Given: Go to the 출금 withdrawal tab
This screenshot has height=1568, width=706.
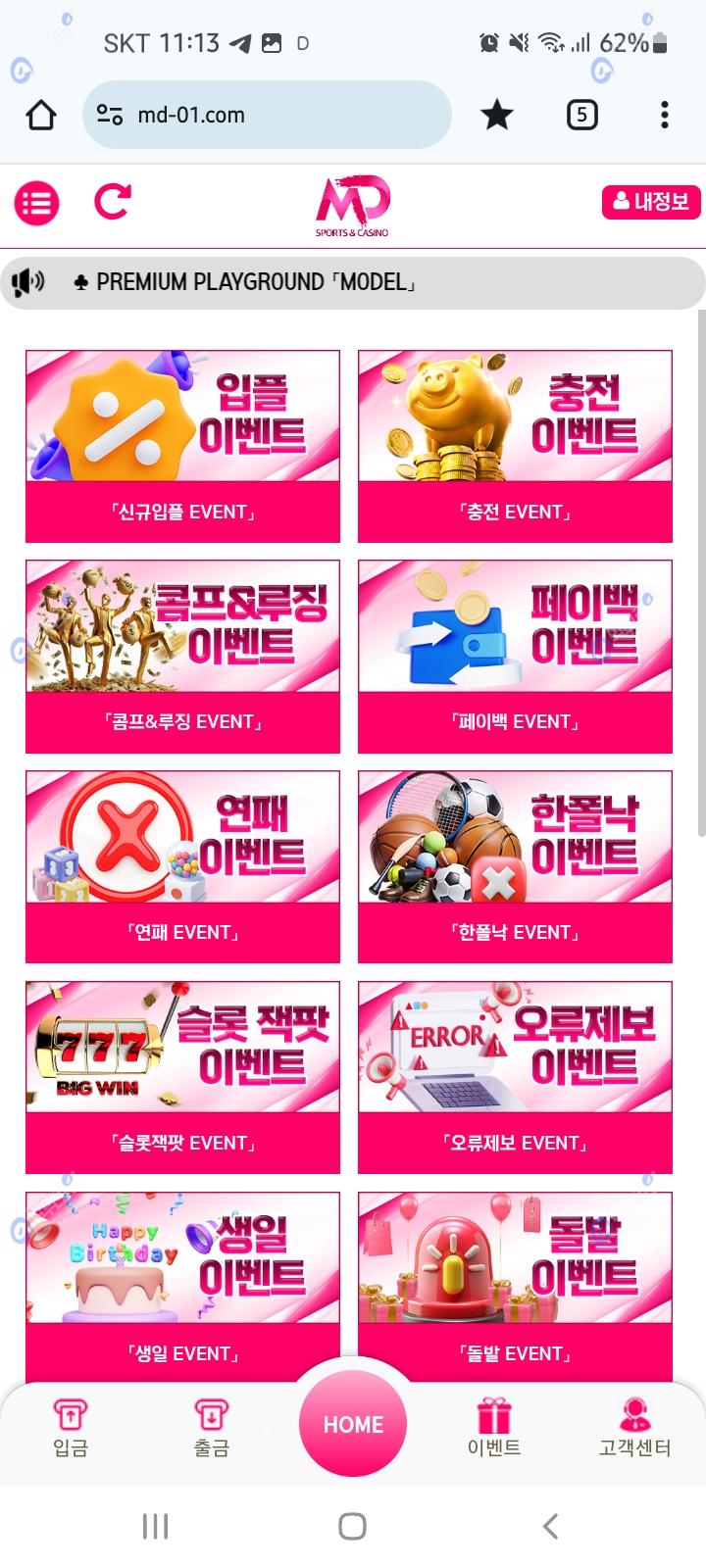Looking at the screenshot, I should coord(212,1429).
